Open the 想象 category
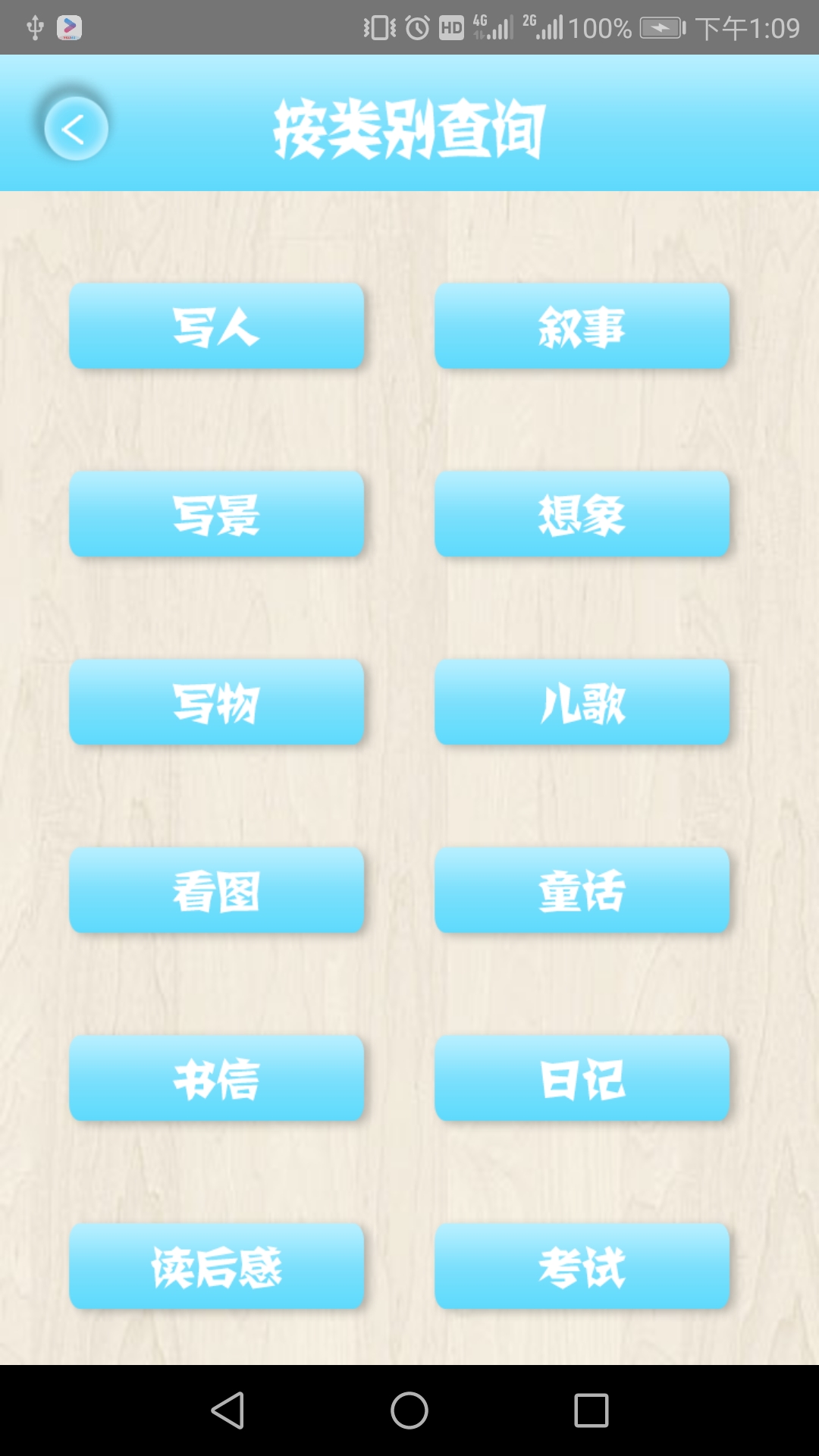Viewport: 819px width, 1456px height. (x=582, y=514)
